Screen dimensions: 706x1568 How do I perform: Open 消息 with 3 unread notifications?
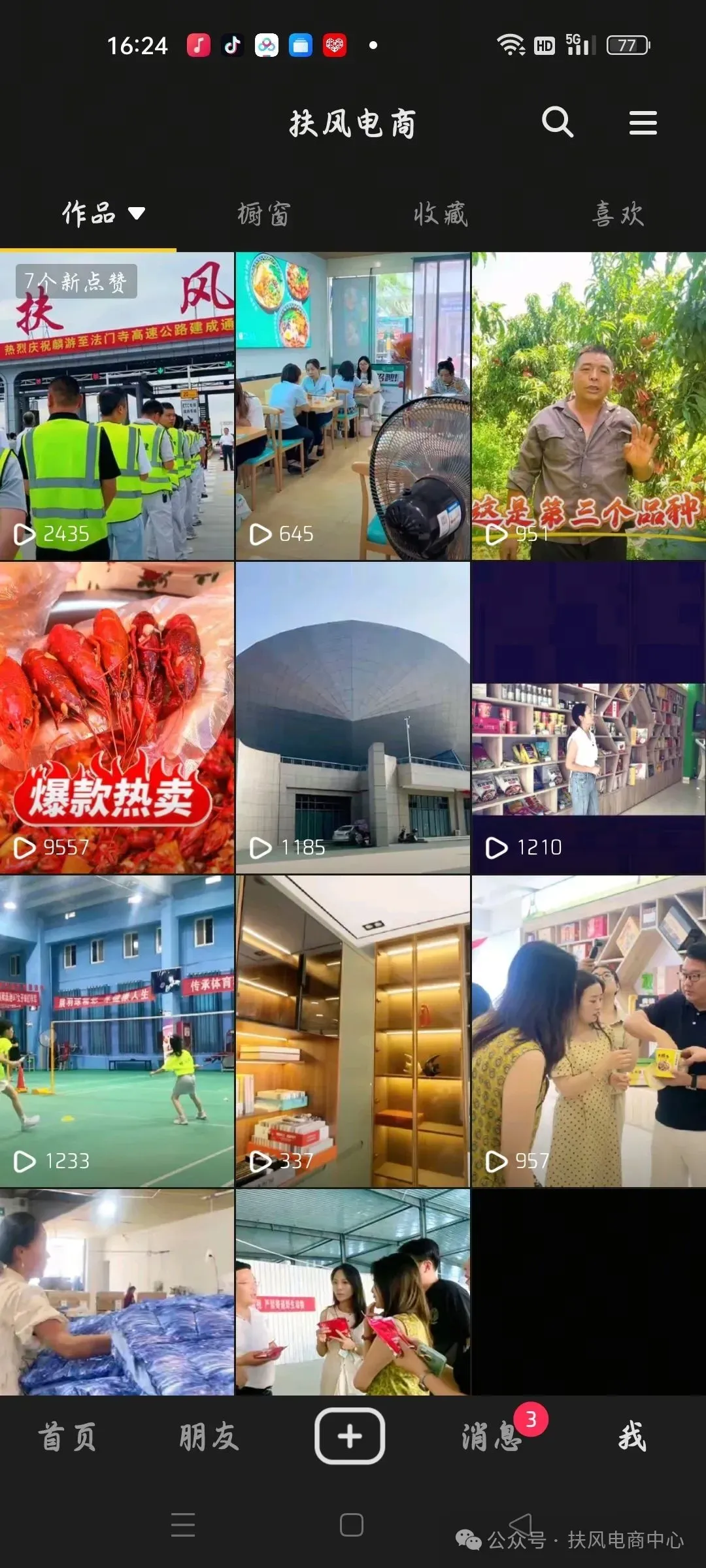[492, 1437]
